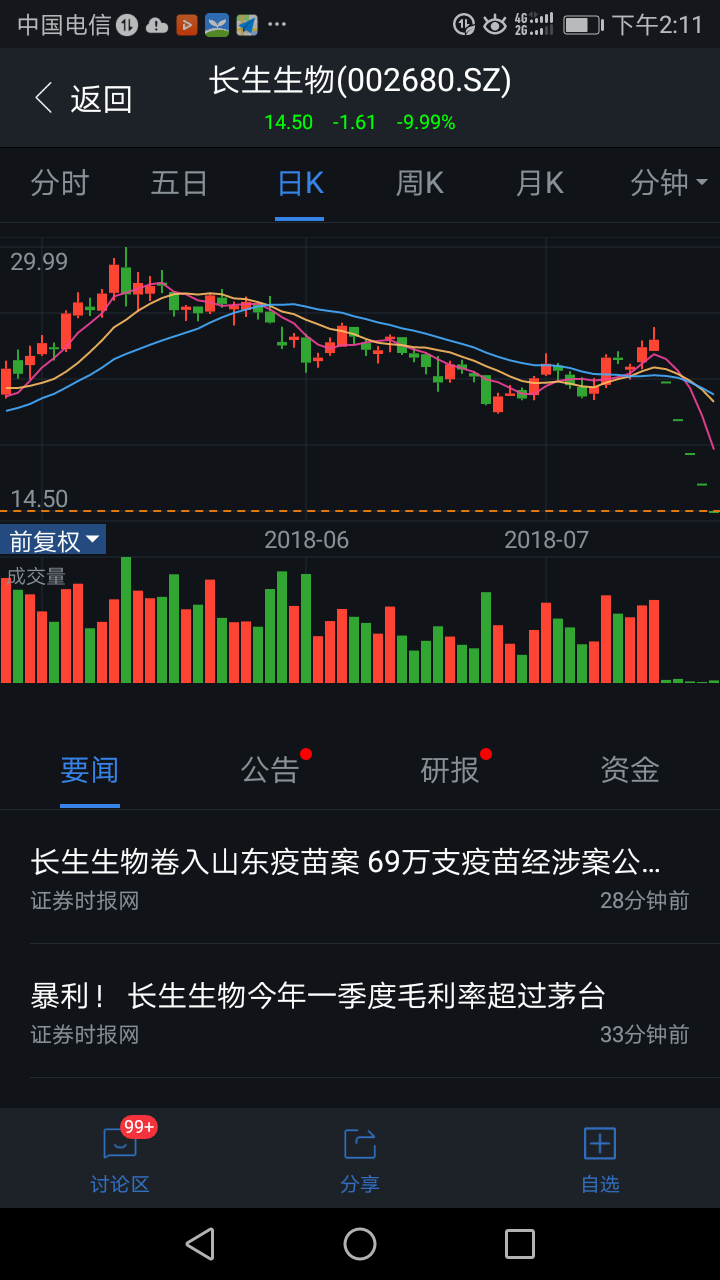Switch to the 分时 intraday tab

(x=60, y=183)
